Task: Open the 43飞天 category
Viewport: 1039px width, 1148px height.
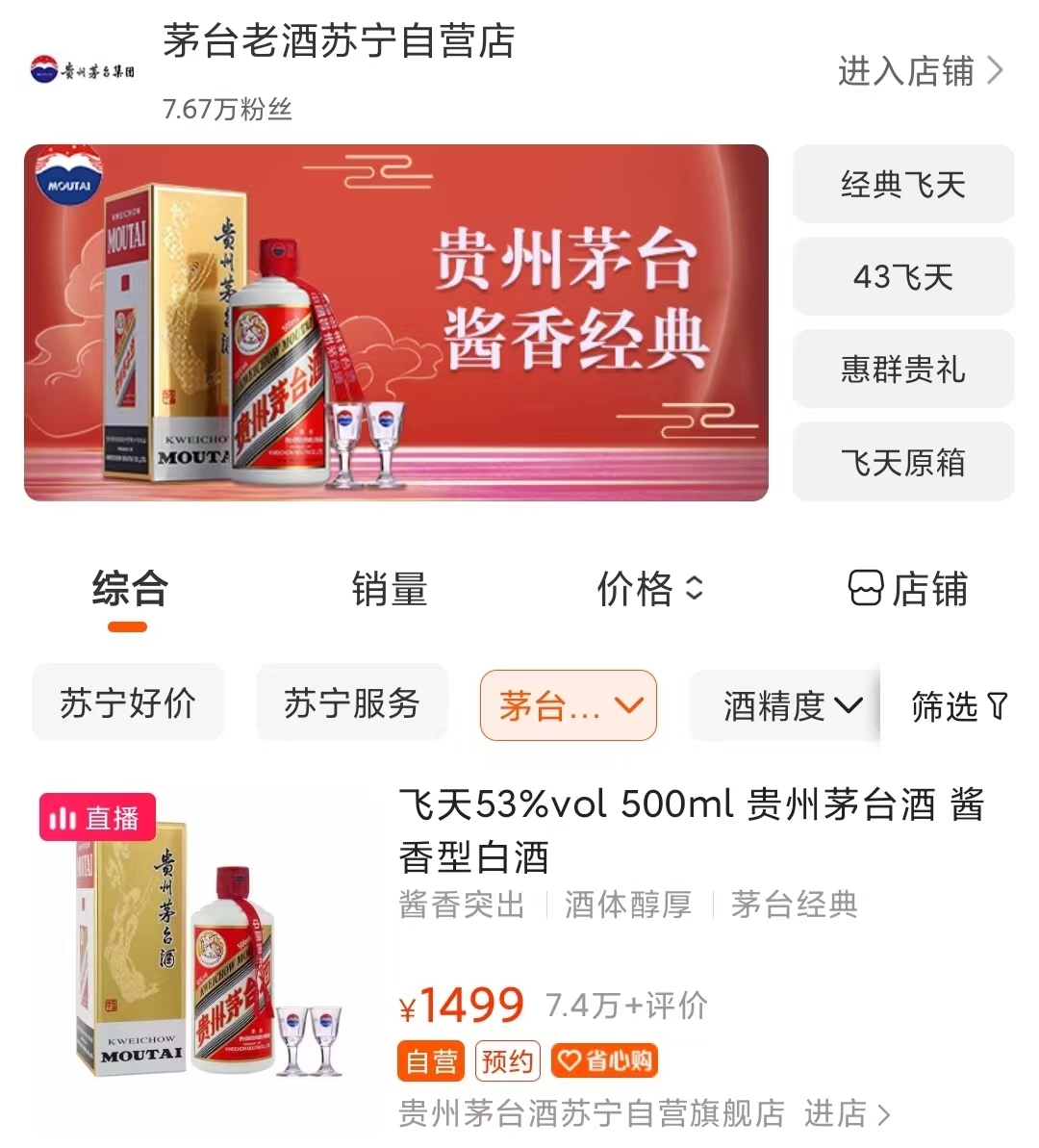Action: (902, 277)
